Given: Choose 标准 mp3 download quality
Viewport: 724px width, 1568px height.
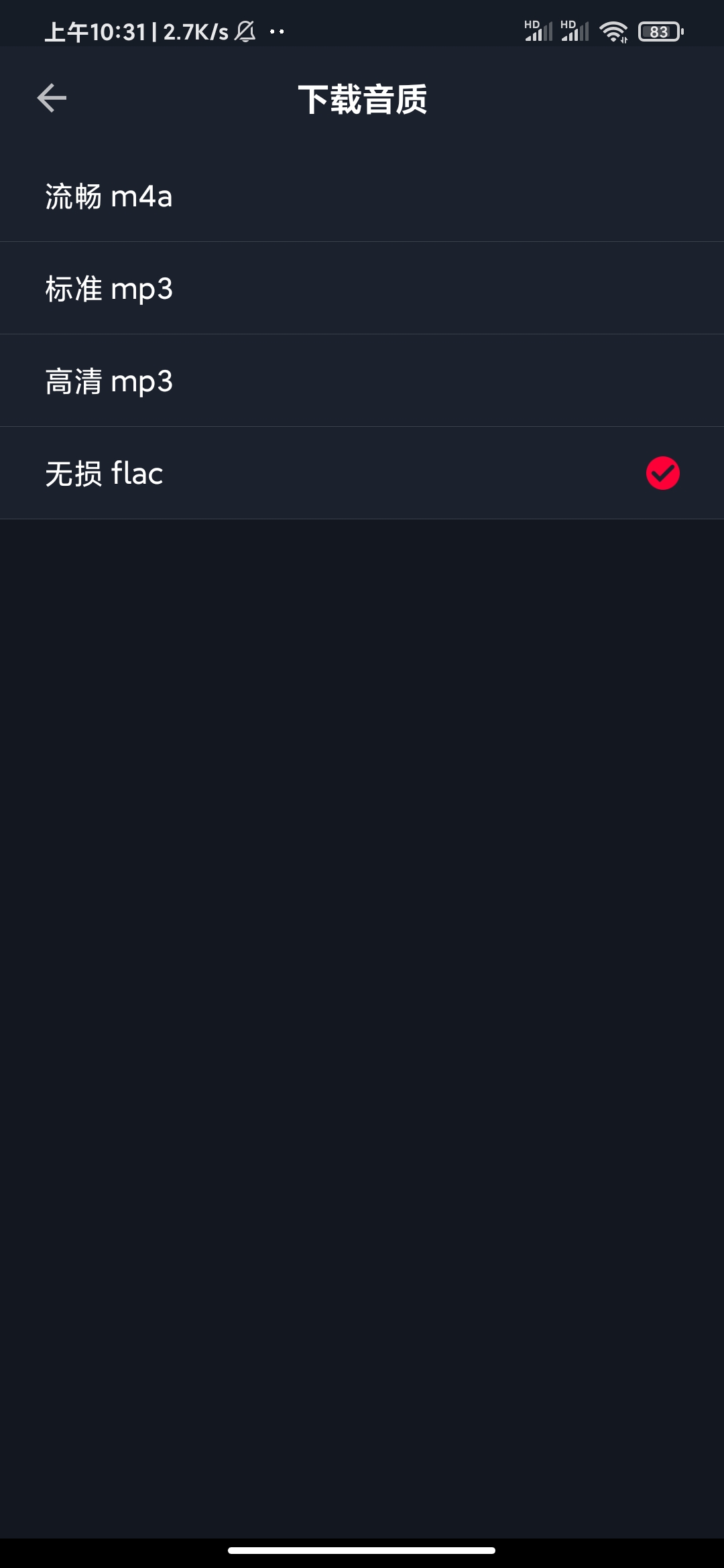Looking at the screenshot, I should coord(109,289).
